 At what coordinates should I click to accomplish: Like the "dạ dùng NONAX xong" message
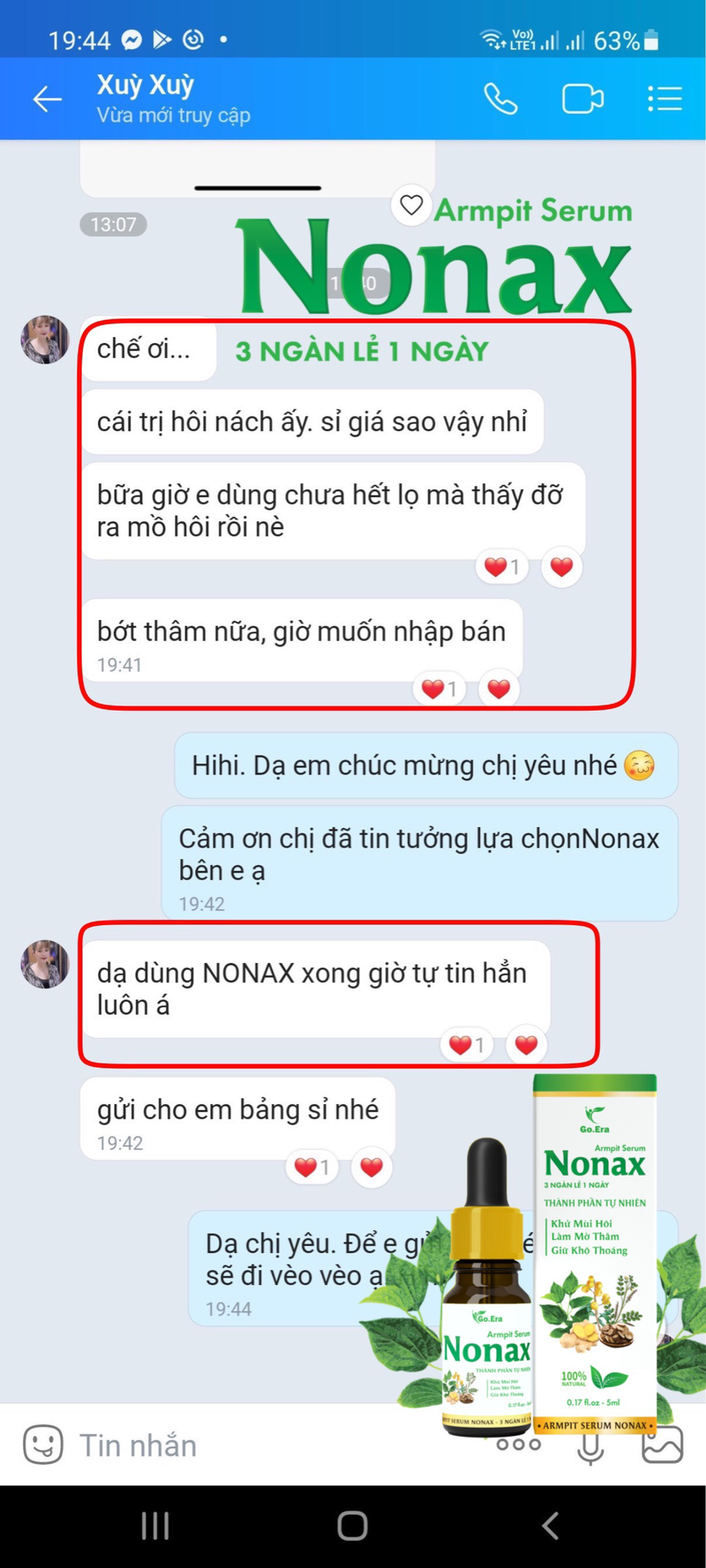point(526,1045)
